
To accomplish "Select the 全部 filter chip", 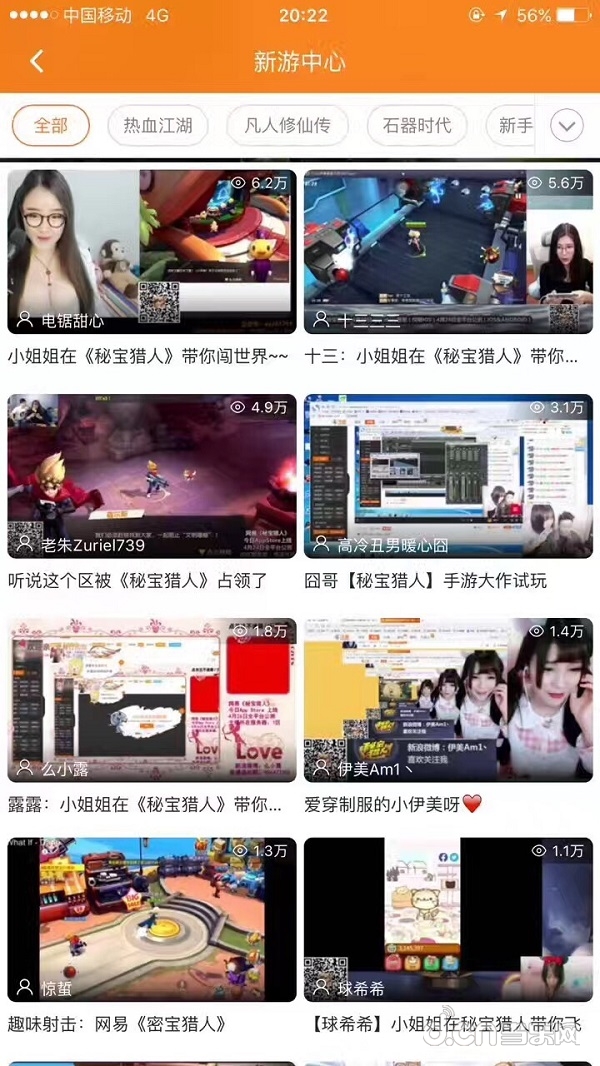I will tap(51, 126).
